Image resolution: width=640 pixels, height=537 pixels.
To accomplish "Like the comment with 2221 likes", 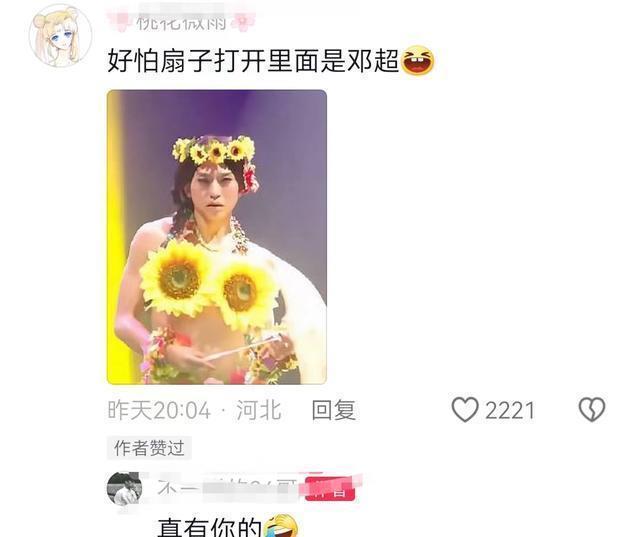I will coord(465,410).
